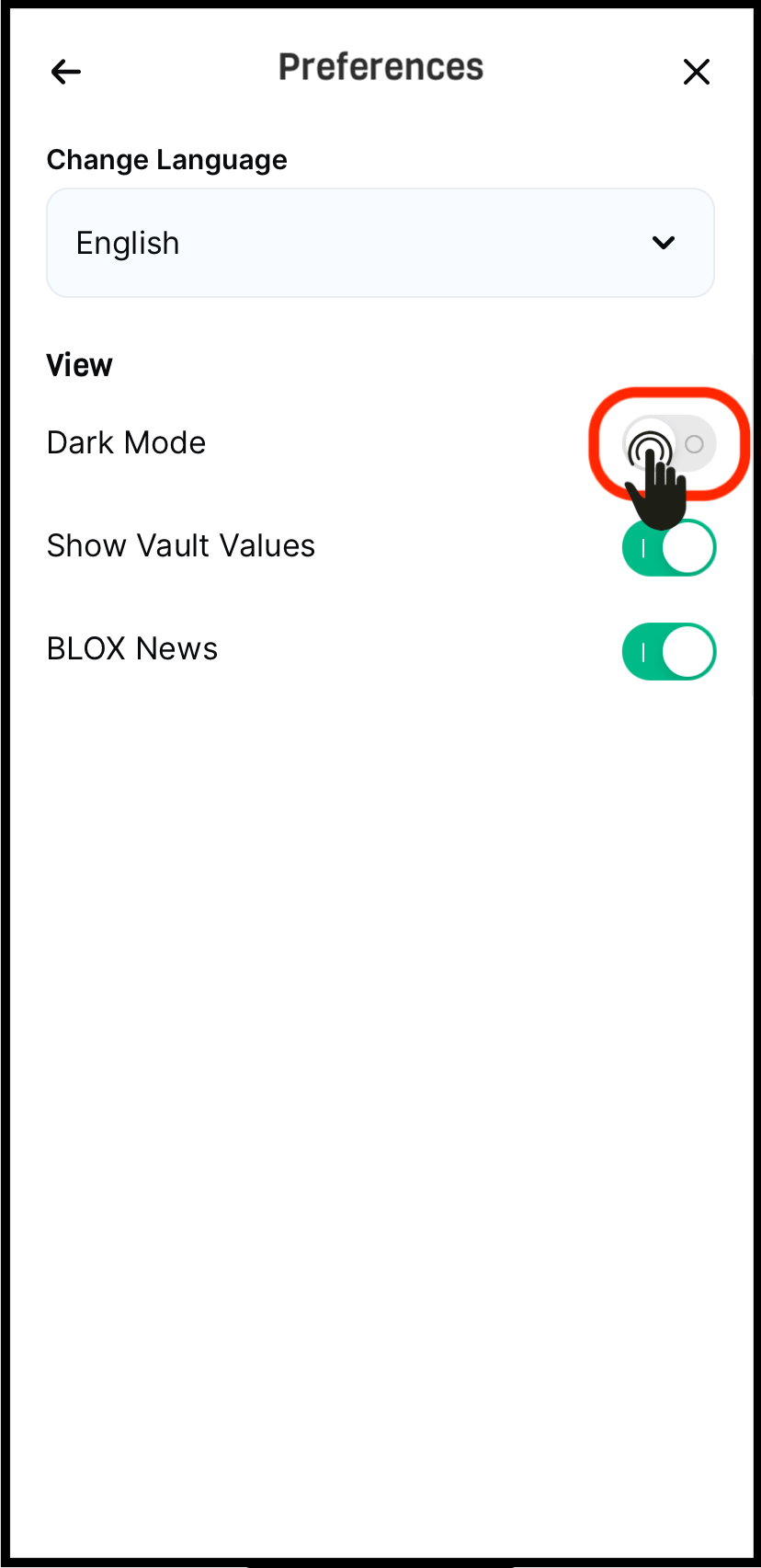
Task: Turn on Dark Mode
Action: tap(669, 444)
